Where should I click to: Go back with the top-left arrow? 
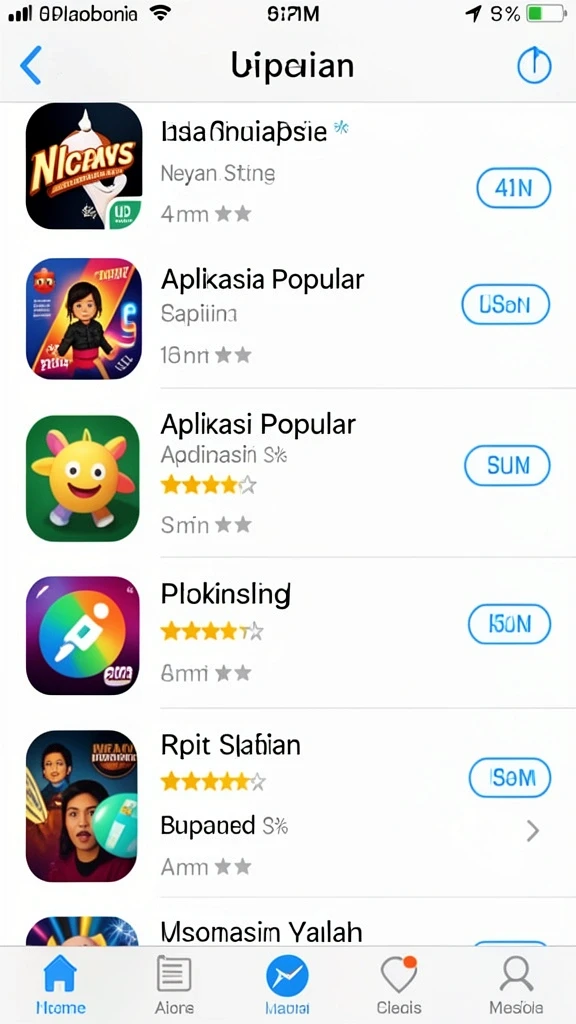pos(31,65)
